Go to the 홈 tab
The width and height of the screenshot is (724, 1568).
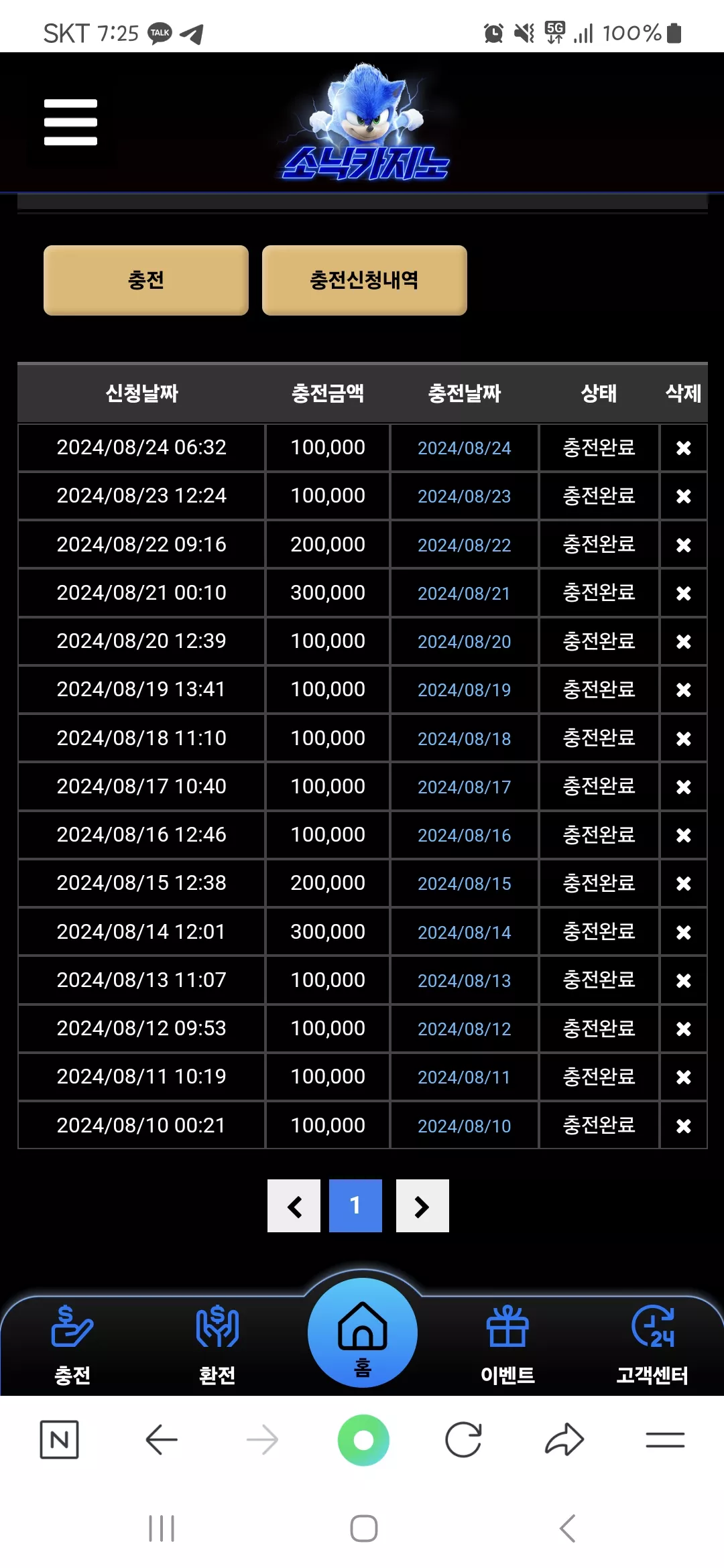(363, 1333)
